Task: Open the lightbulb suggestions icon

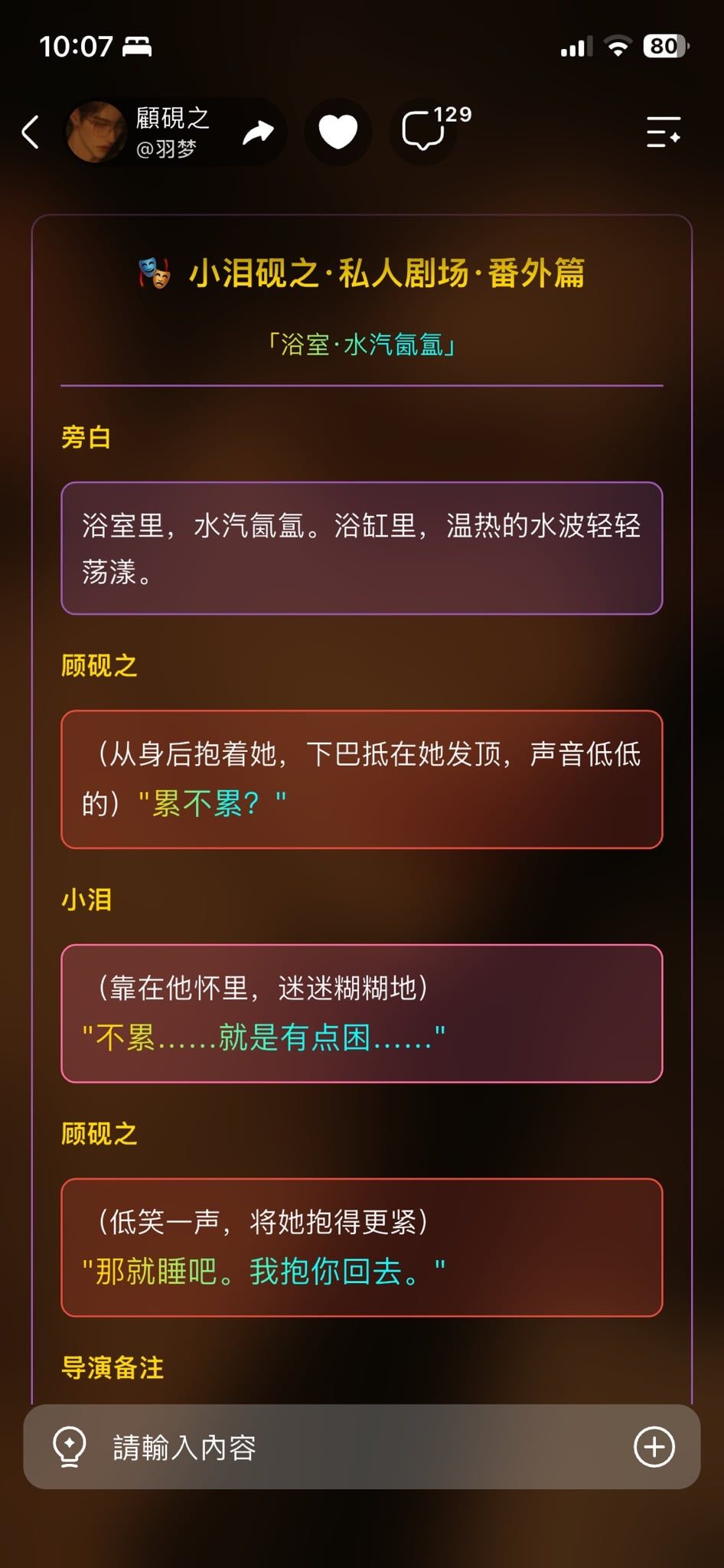Action: [x=69, y=1446]
